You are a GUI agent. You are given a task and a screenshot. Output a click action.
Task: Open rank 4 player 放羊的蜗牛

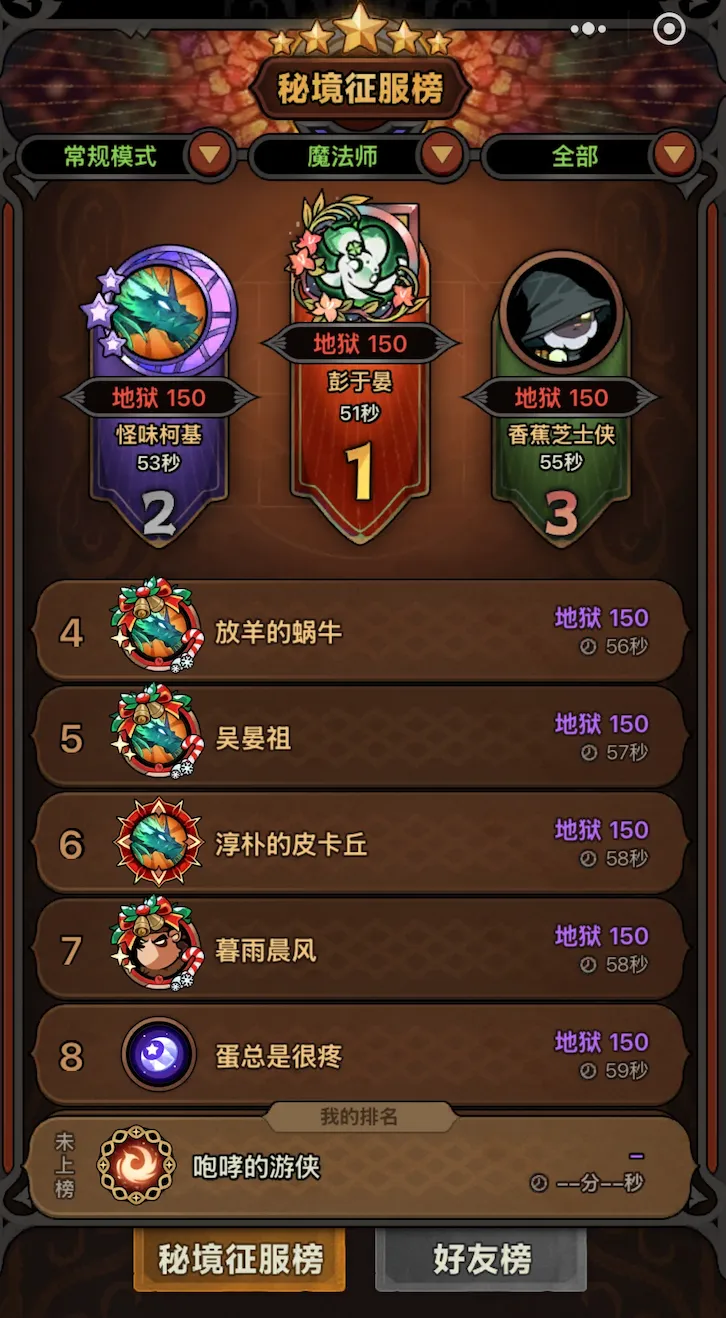pyautogui.click(x=360, y=632)
